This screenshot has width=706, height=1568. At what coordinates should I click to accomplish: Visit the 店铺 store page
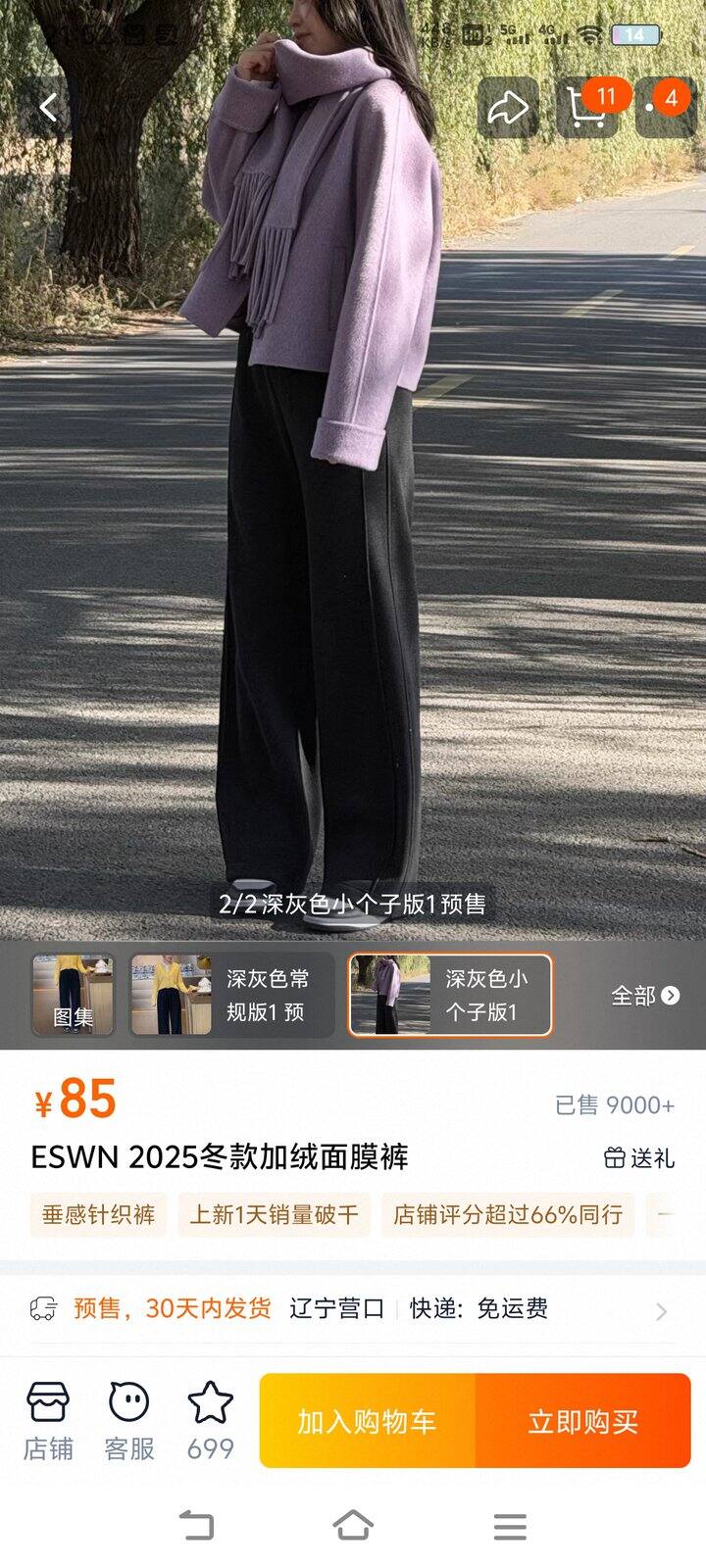tap(48, 1421)
